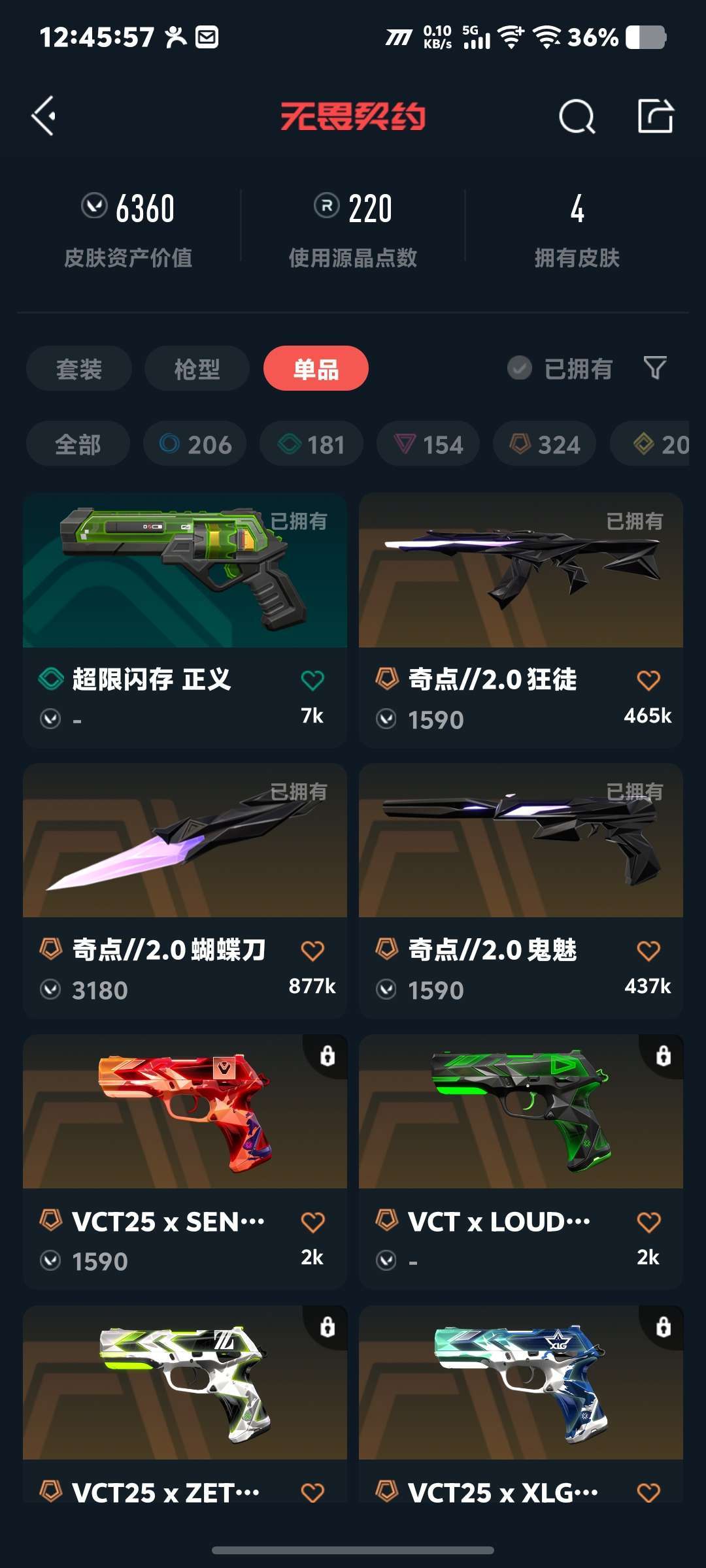
Task: Share this skin collection page
Action: point(656,116)
